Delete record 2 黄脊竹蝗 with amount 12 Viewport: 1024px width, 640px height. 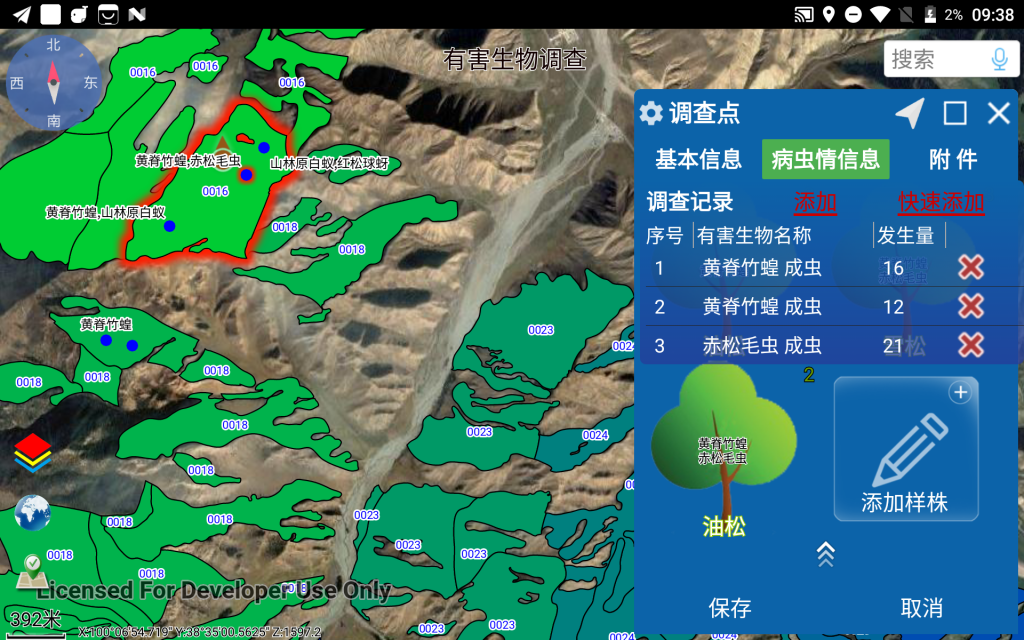tap(970, 306)
